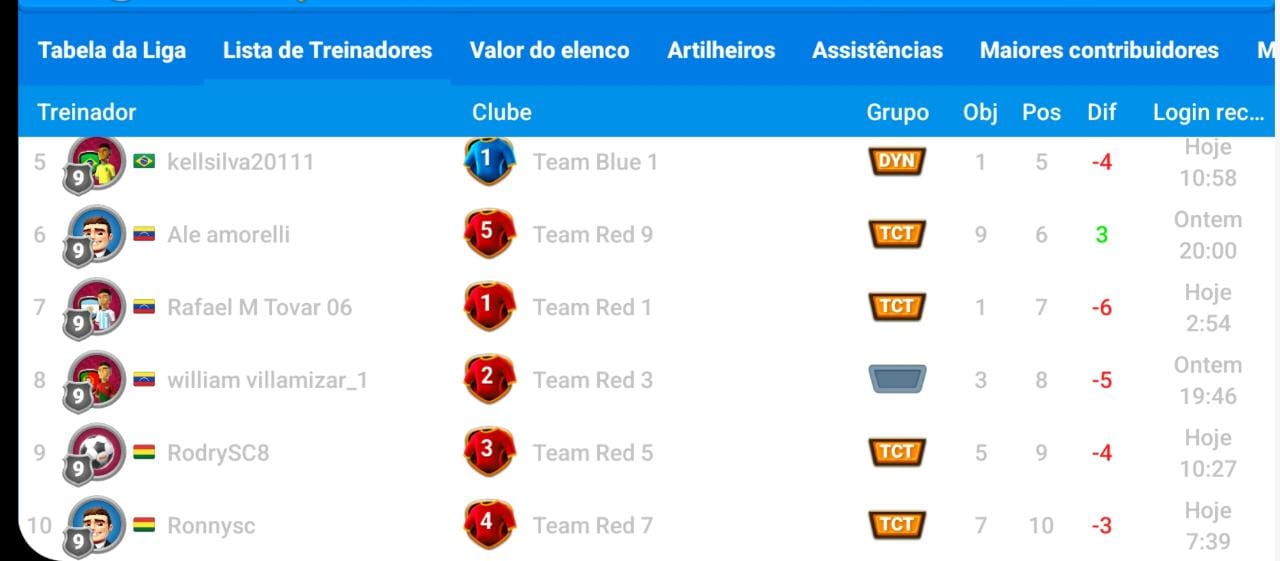Switch to the Artilheiros tab
This screenshot has height=561, width=1280.
point(721,50)
